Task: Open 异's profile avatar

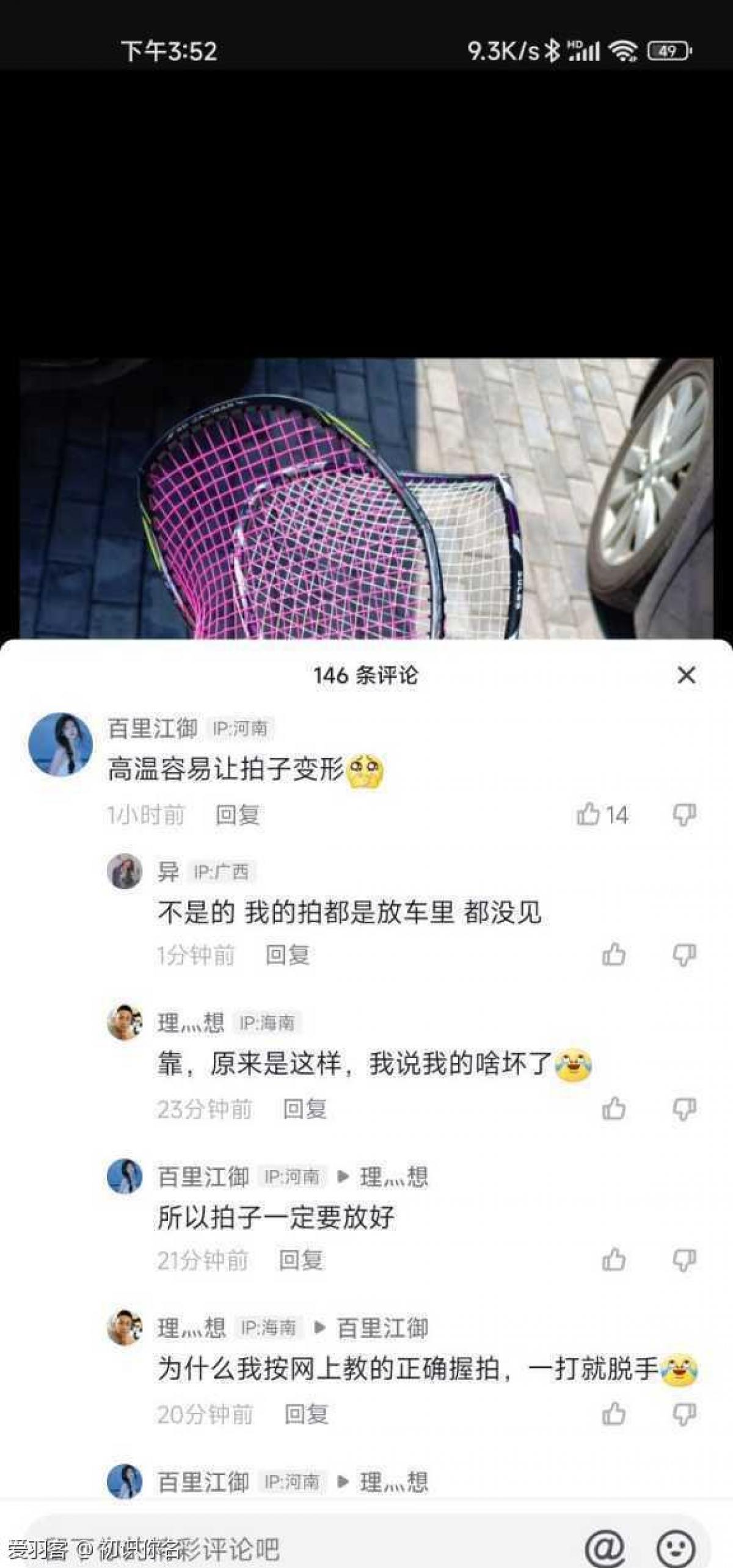Action: pyautogui.click(x=125, y=871)
